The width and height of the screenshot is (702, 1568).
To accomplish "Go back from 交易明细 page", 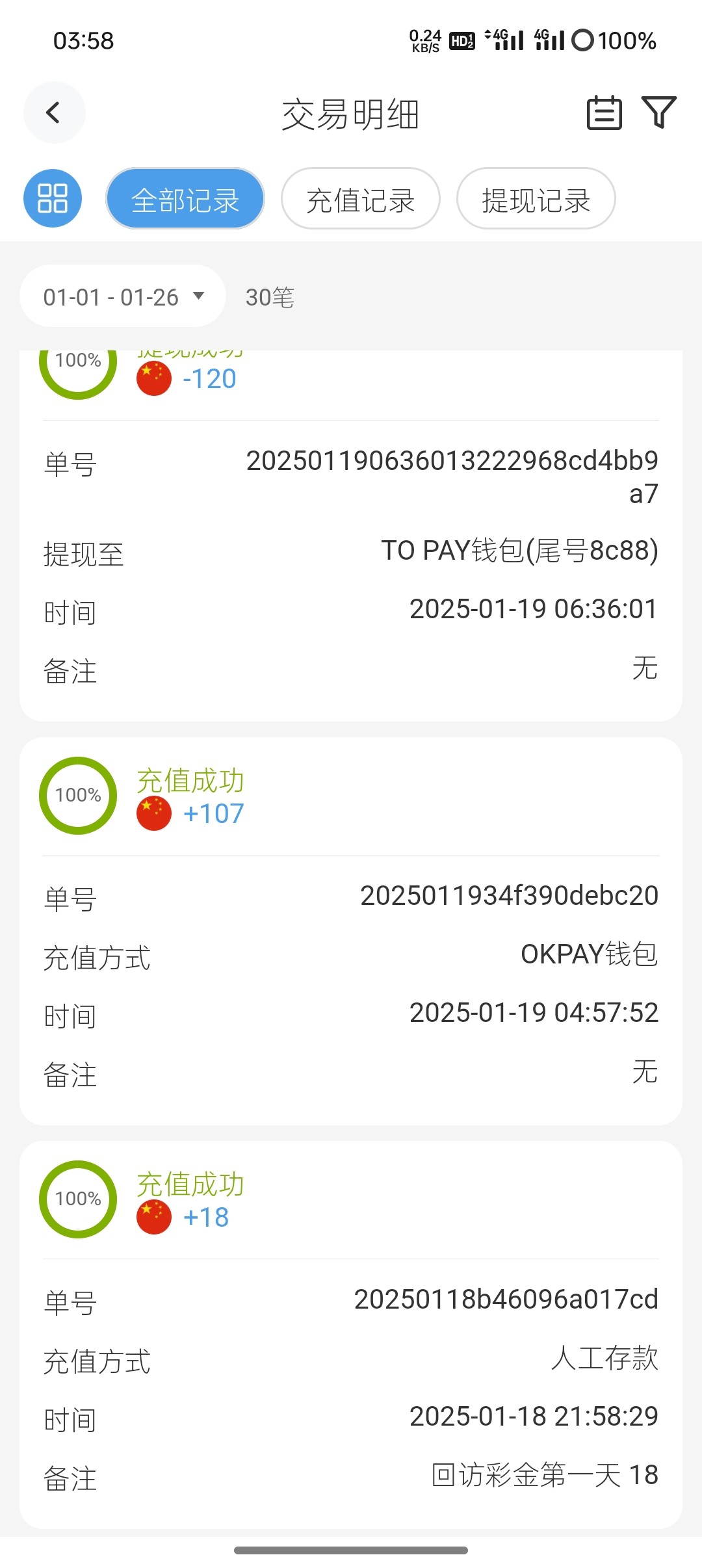I will click(54, 112).
